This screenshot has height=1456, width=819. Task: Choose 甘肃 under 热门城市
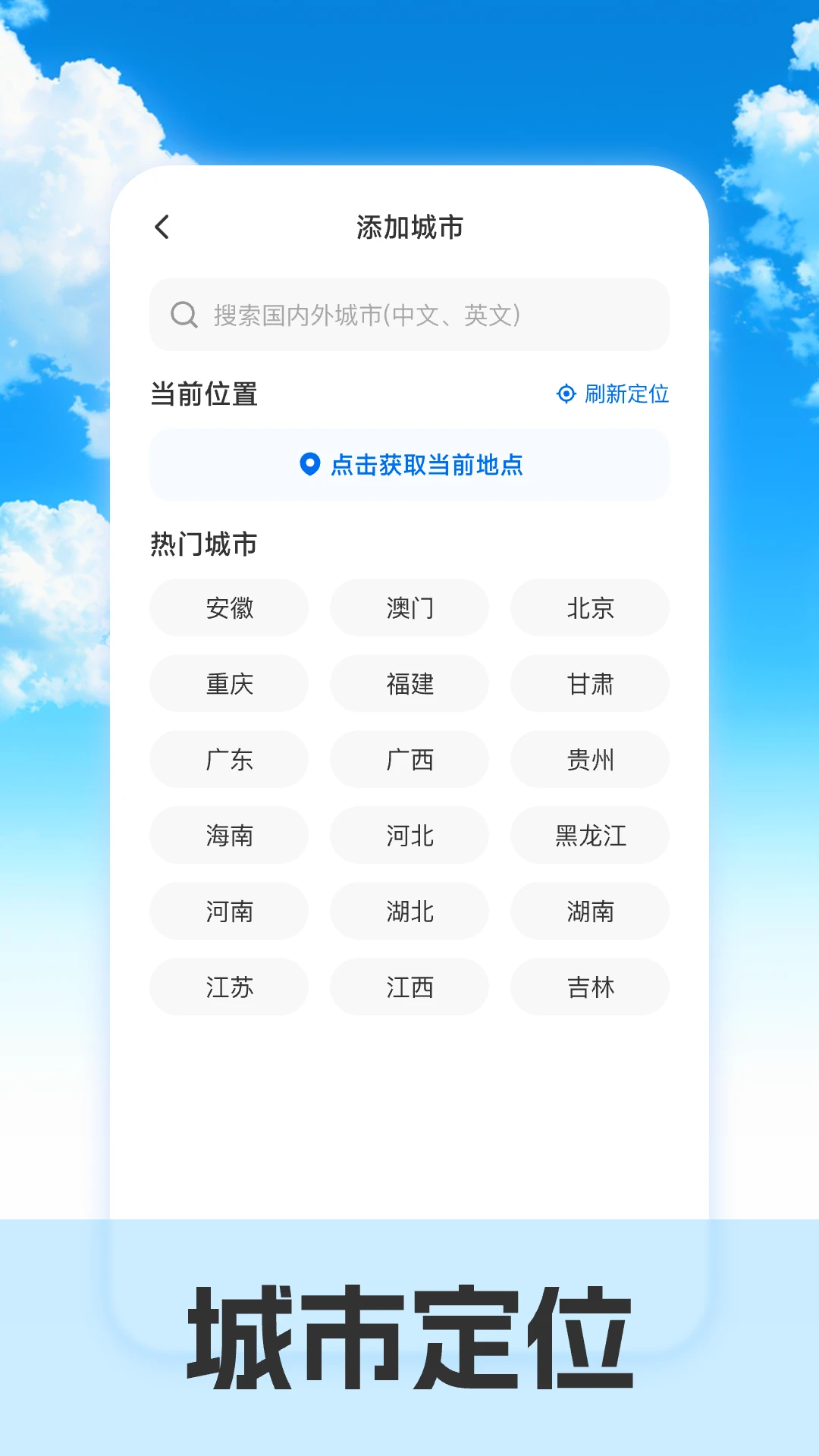590,683
